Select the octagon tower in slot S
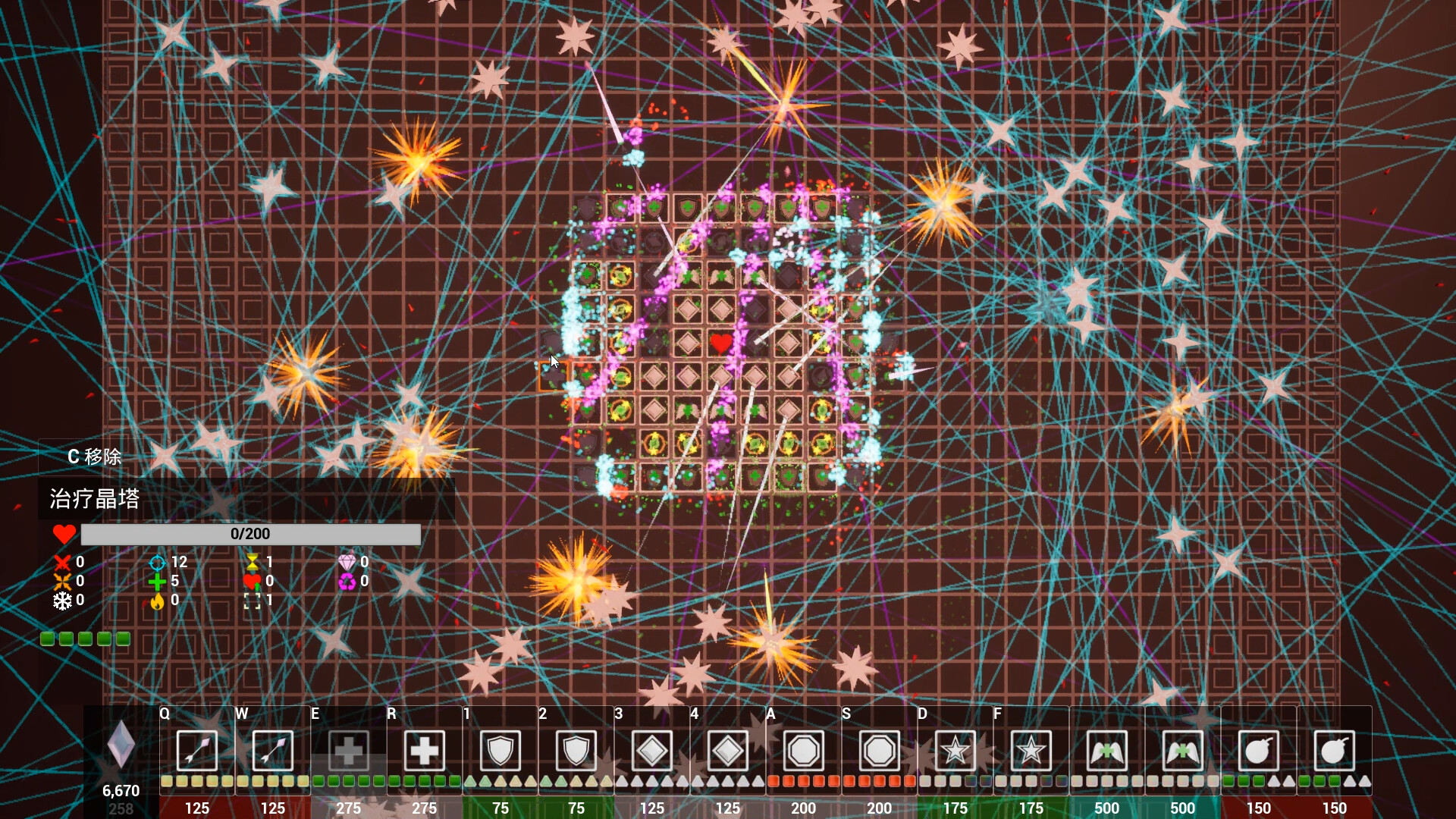 [879, 751]
